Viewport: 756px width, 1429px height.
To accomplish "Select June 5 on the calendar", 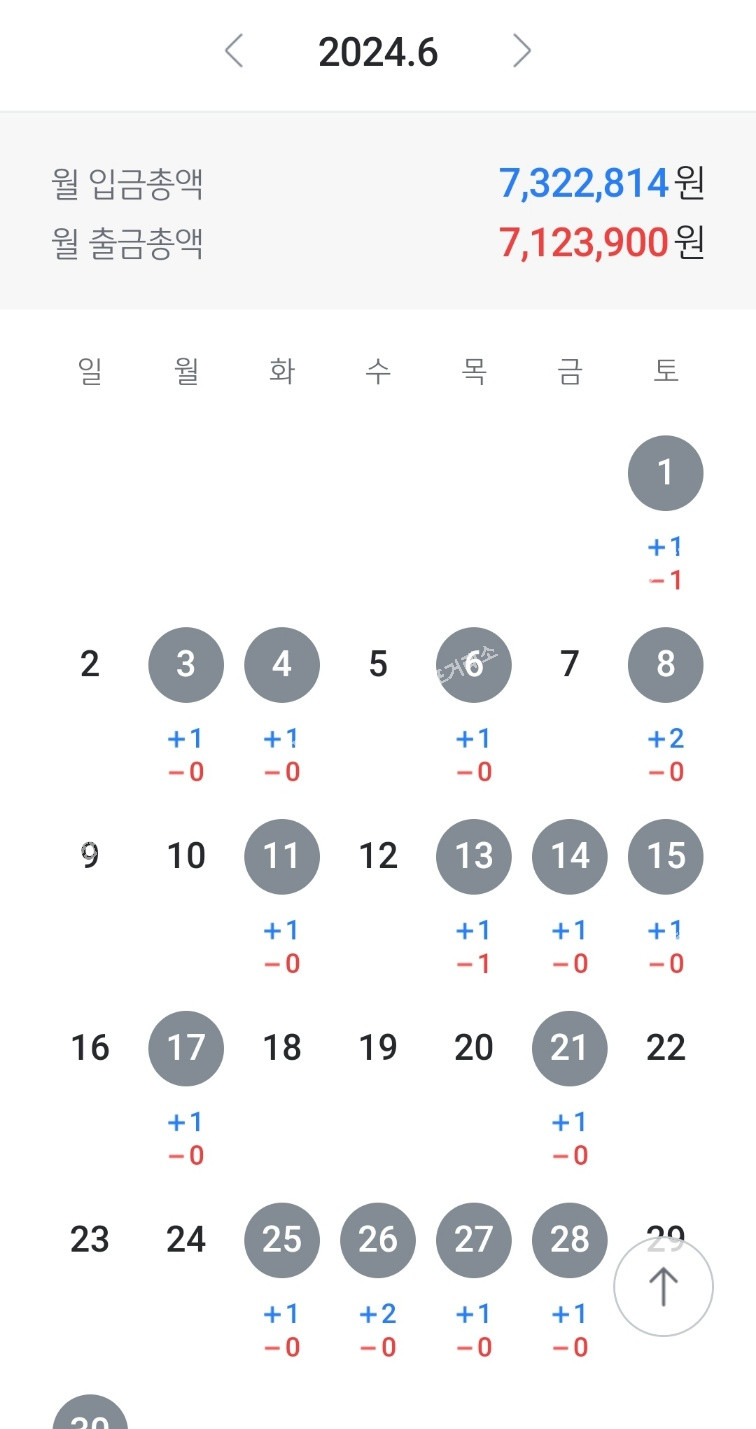I will click(x=378, y=664).
